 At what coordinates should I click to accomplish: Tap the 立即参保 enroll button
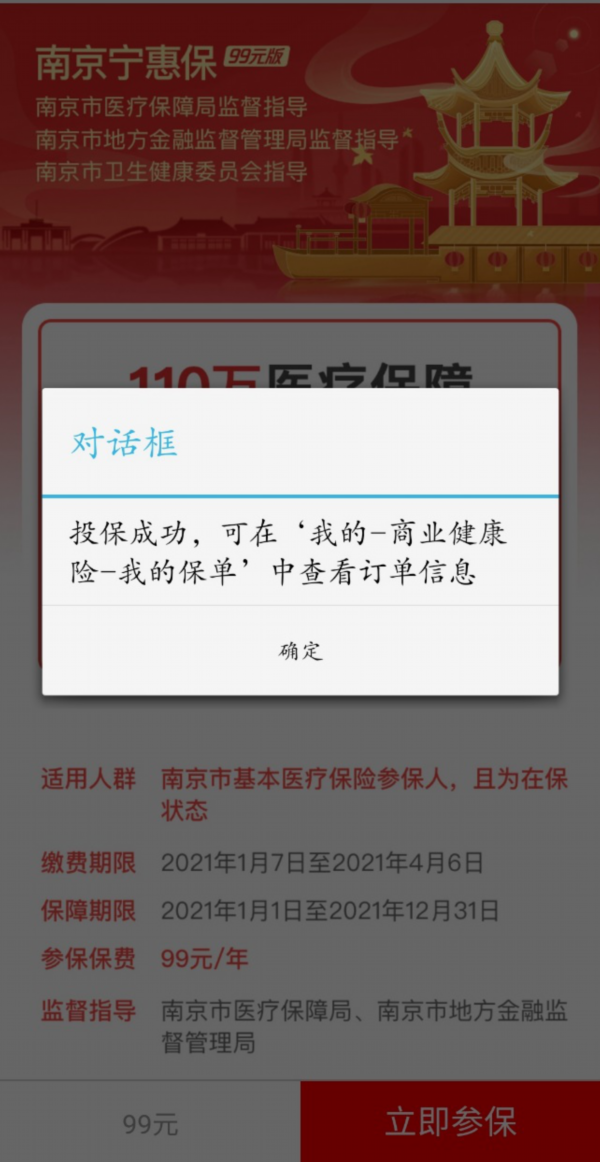point(450,1122)
